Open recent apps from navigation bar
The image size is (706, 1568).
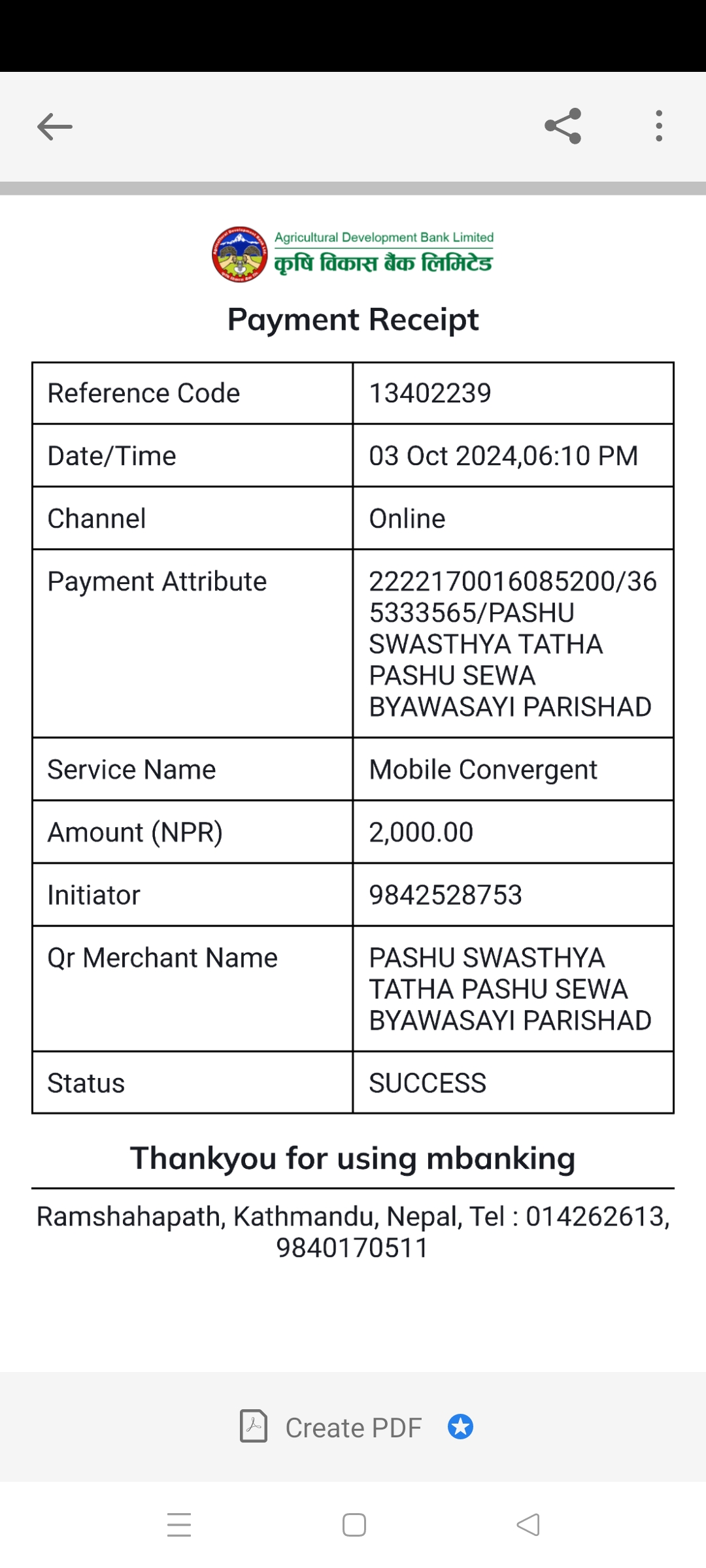(178, 1525)
